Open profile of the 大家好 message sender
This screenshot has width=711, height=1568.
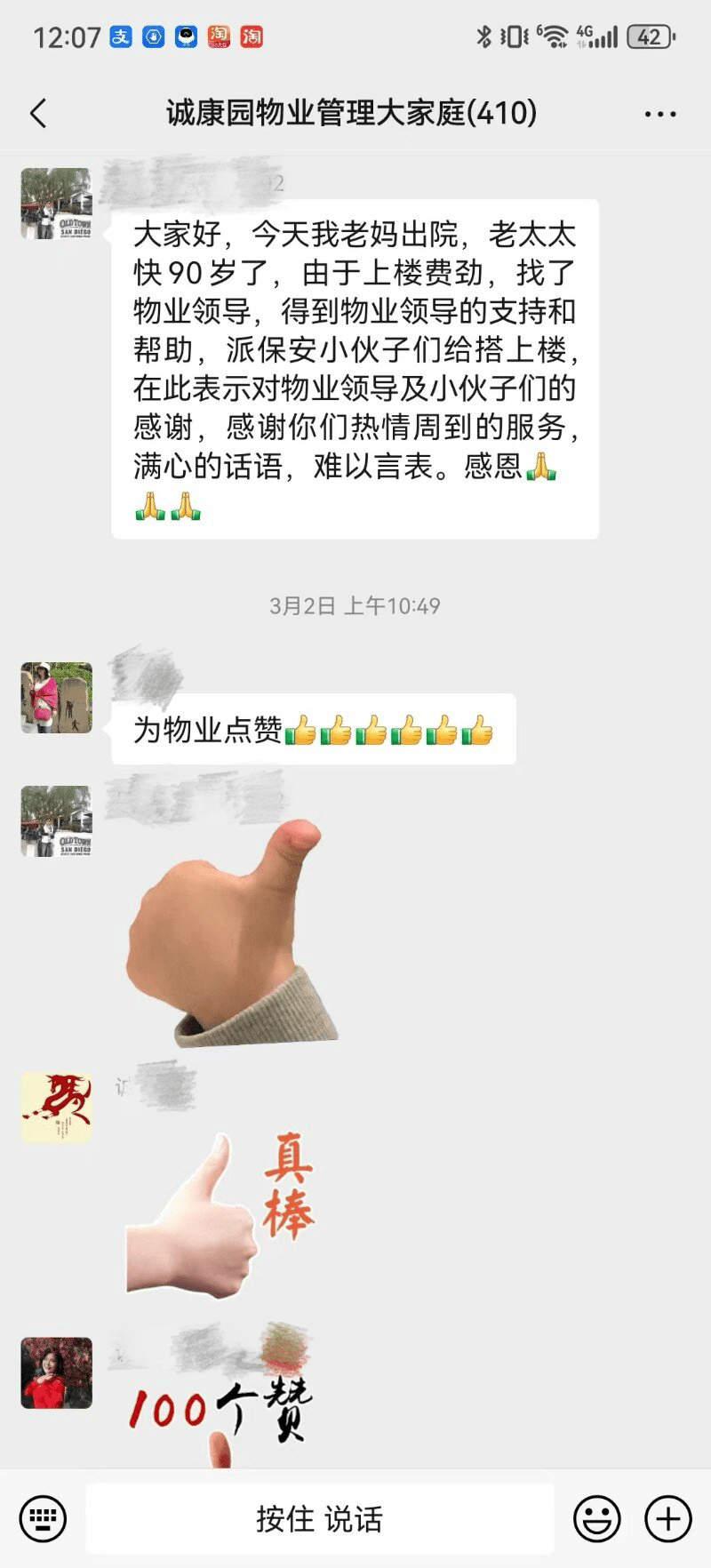57,204
